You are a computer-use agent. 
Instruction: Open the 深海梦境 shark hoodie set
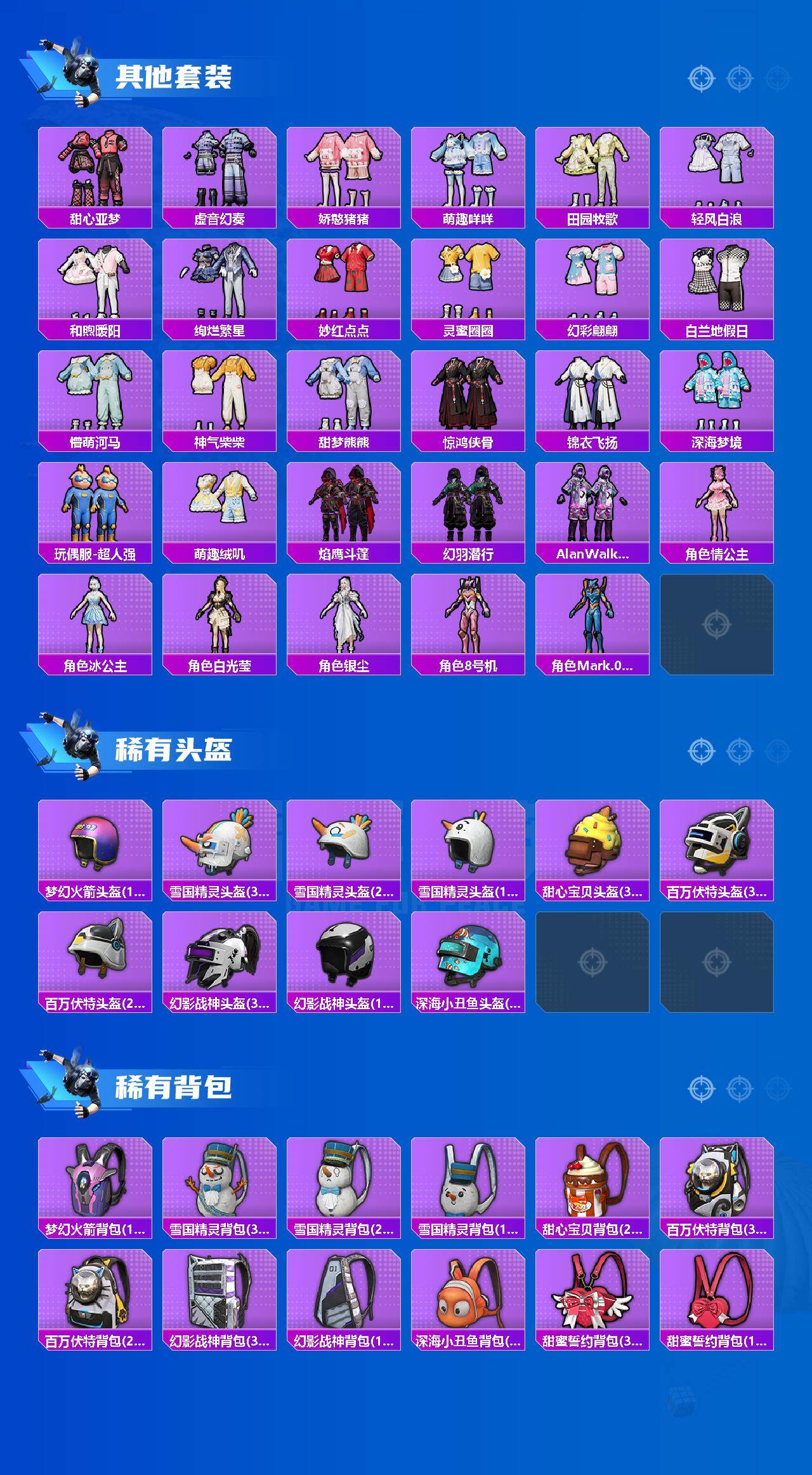click(717, 391)
